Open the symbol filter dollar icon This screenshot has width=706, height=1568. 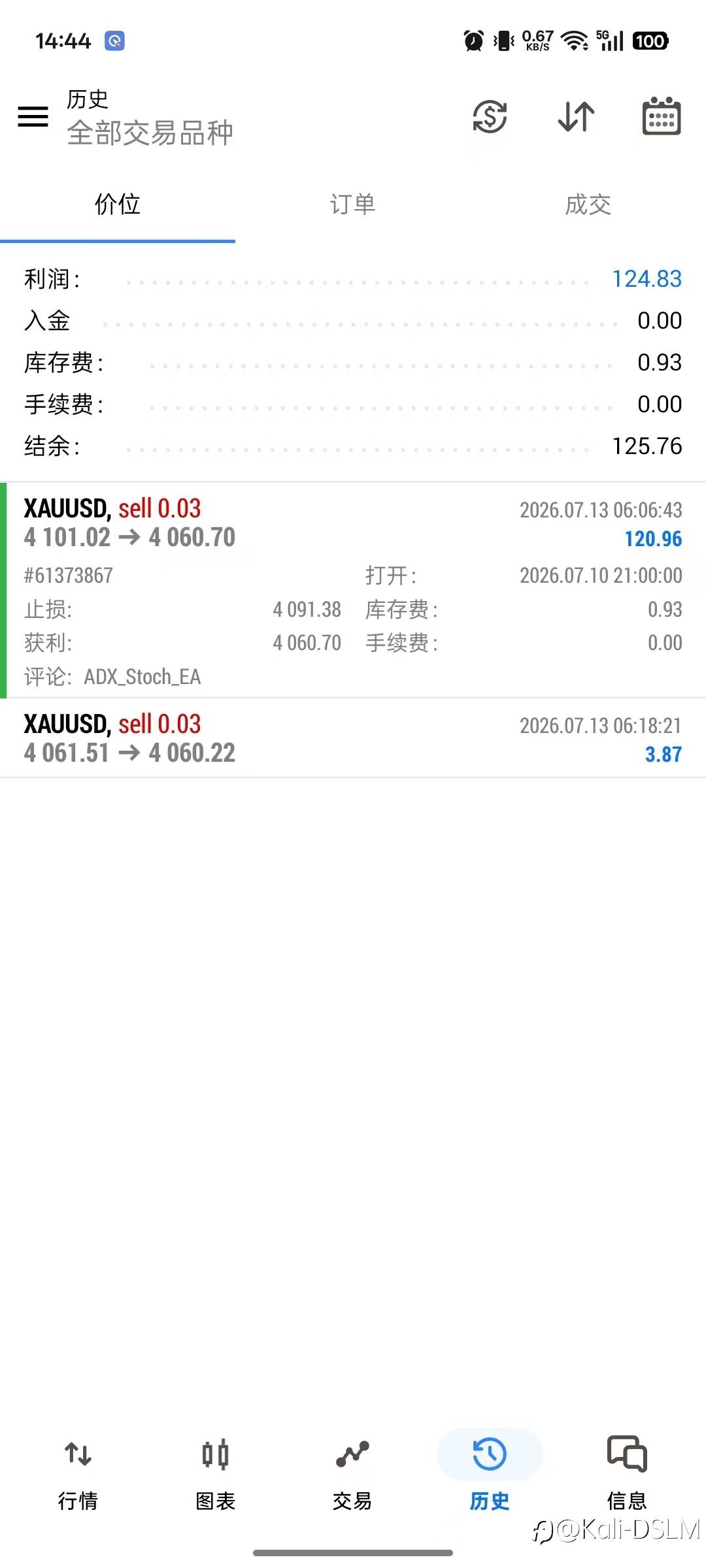(x=490, y=117)
